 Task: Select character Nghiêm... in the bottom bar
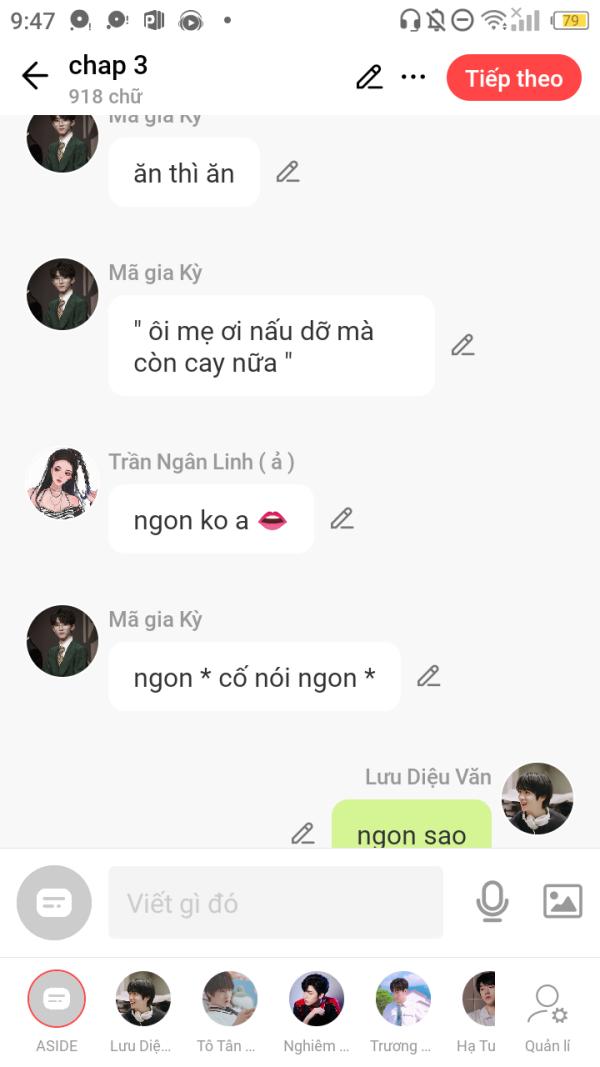(316, 1011)
